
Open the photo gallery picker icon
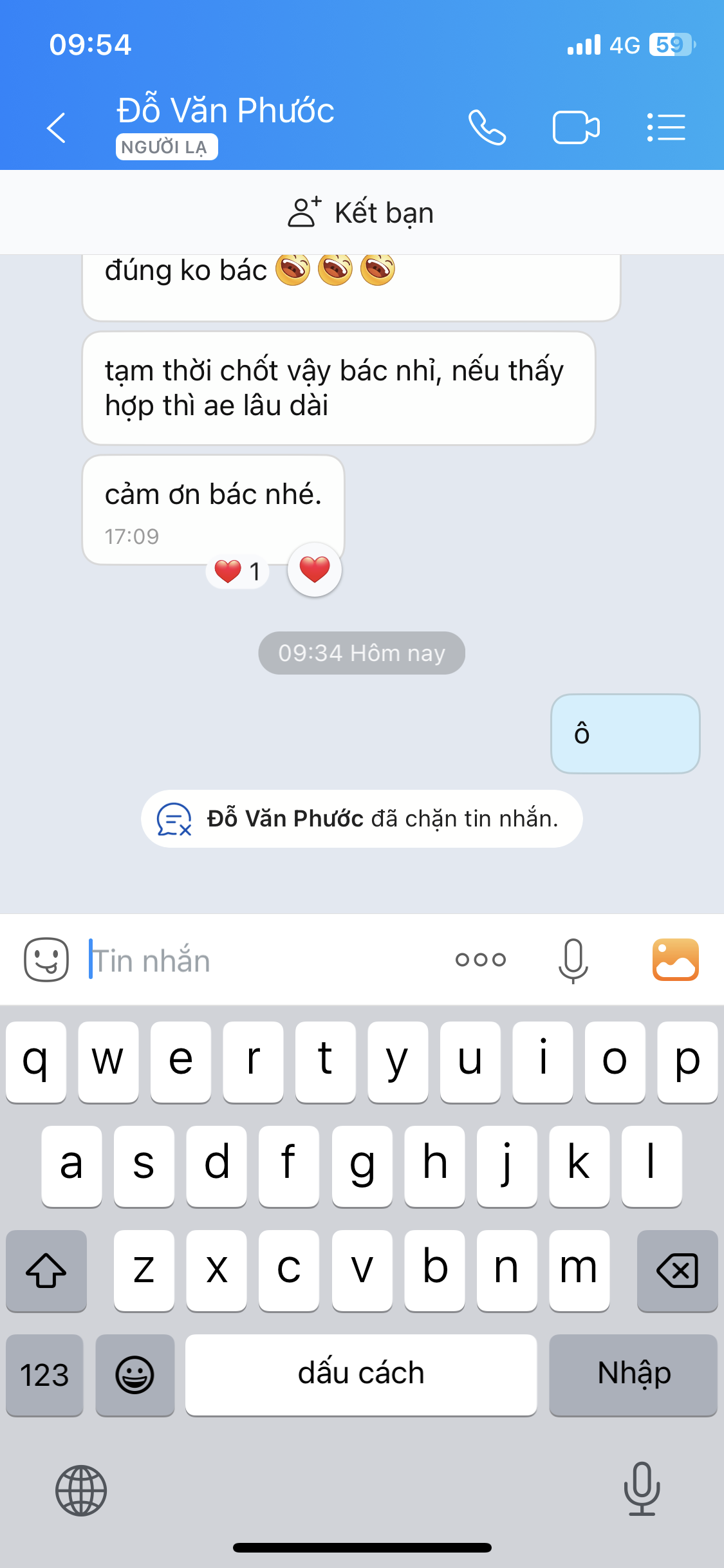pos(676,960)
